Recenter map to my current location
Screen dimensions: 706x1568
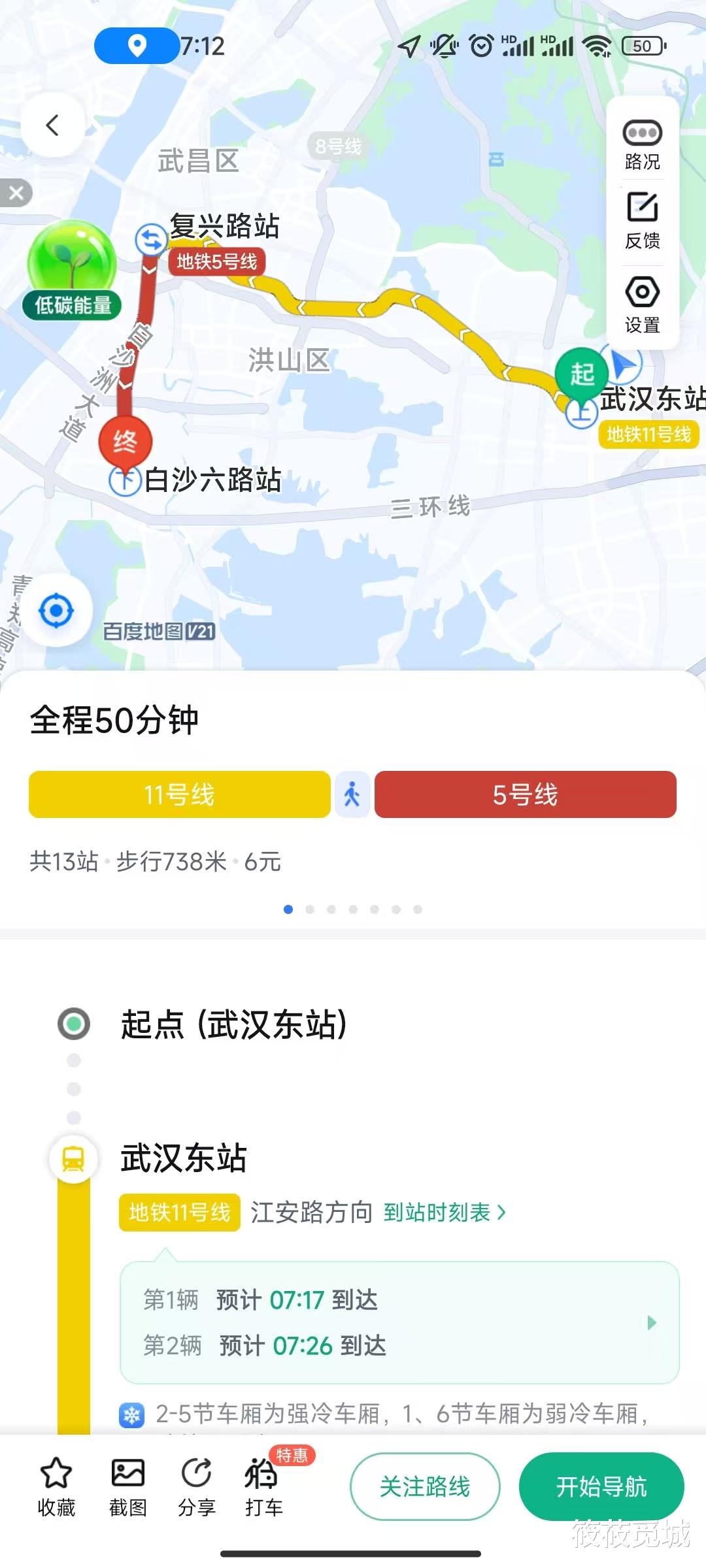pyautogui.click(x=56, y=611)
